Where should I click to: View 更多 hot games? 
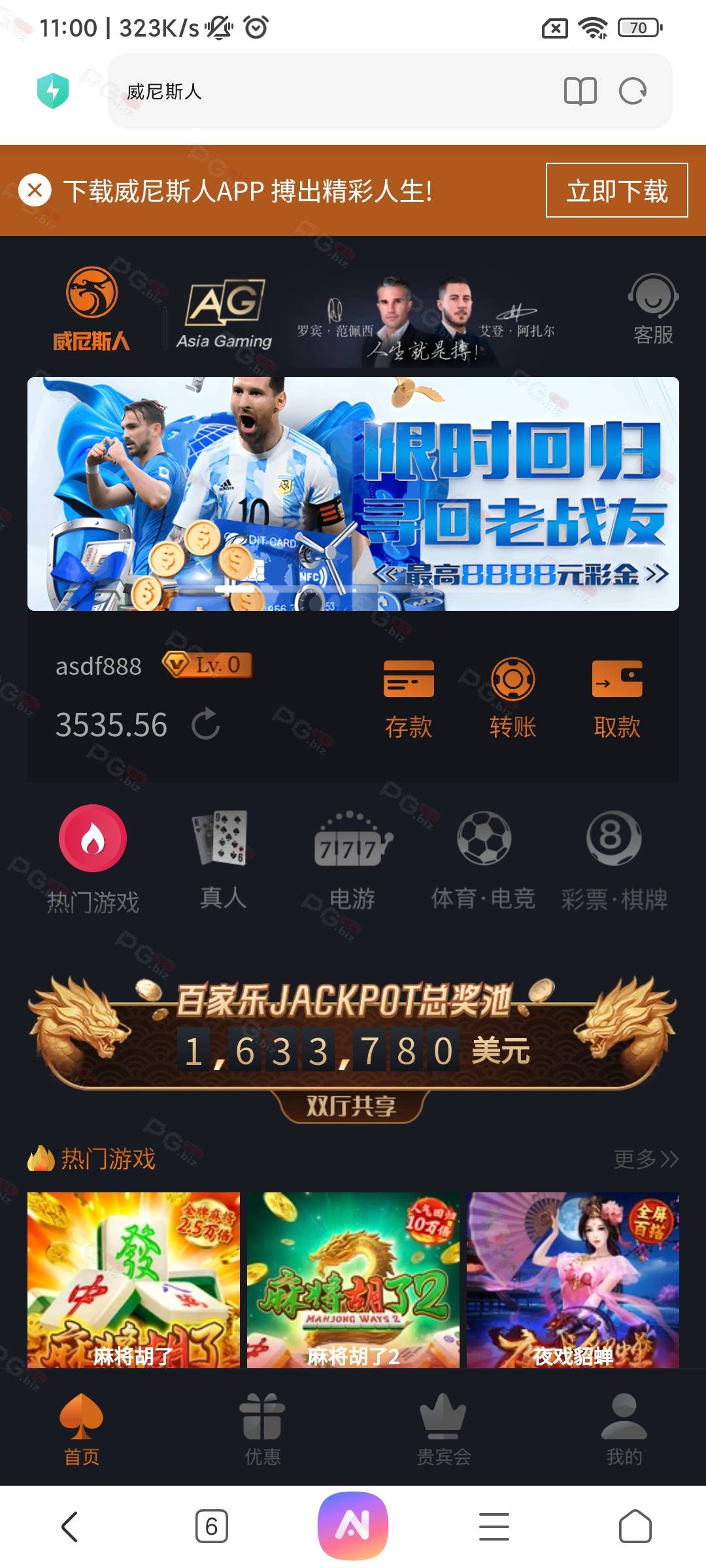[x=646, y=1159]
